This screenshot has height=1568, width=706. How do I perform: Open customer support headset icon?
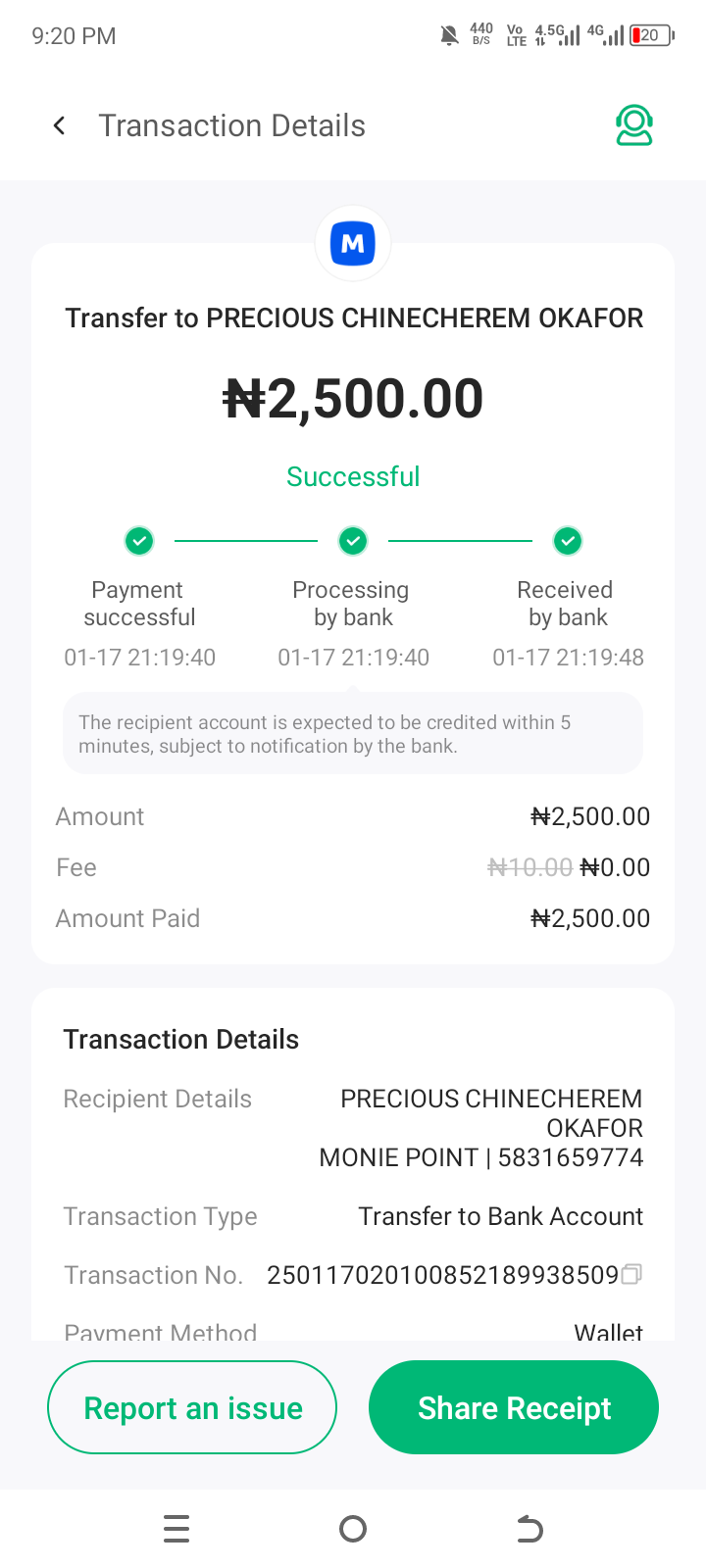tap(633, 125)
